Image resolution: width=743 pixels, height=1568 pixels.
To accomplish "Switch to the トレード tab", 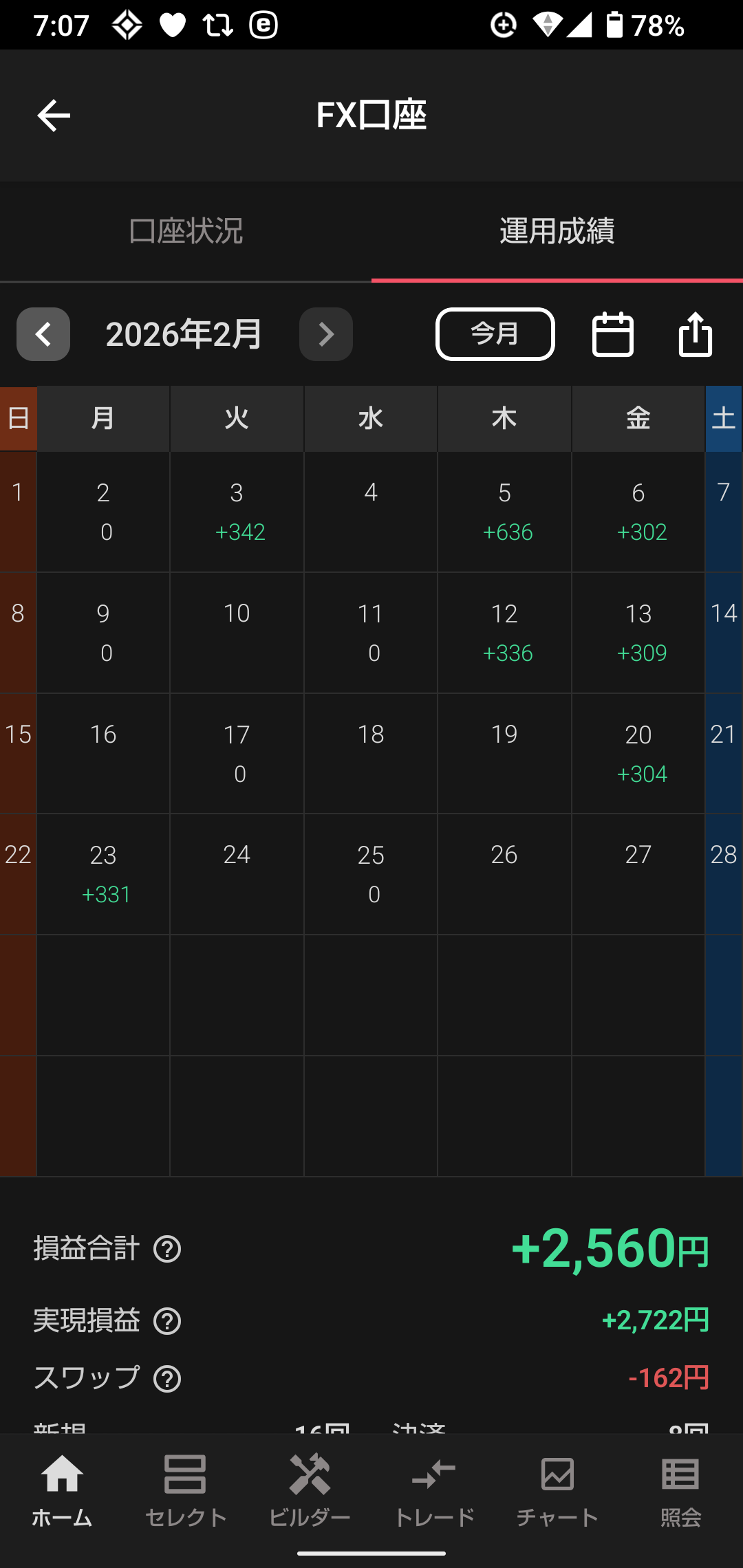I will tap(433, 1490).
